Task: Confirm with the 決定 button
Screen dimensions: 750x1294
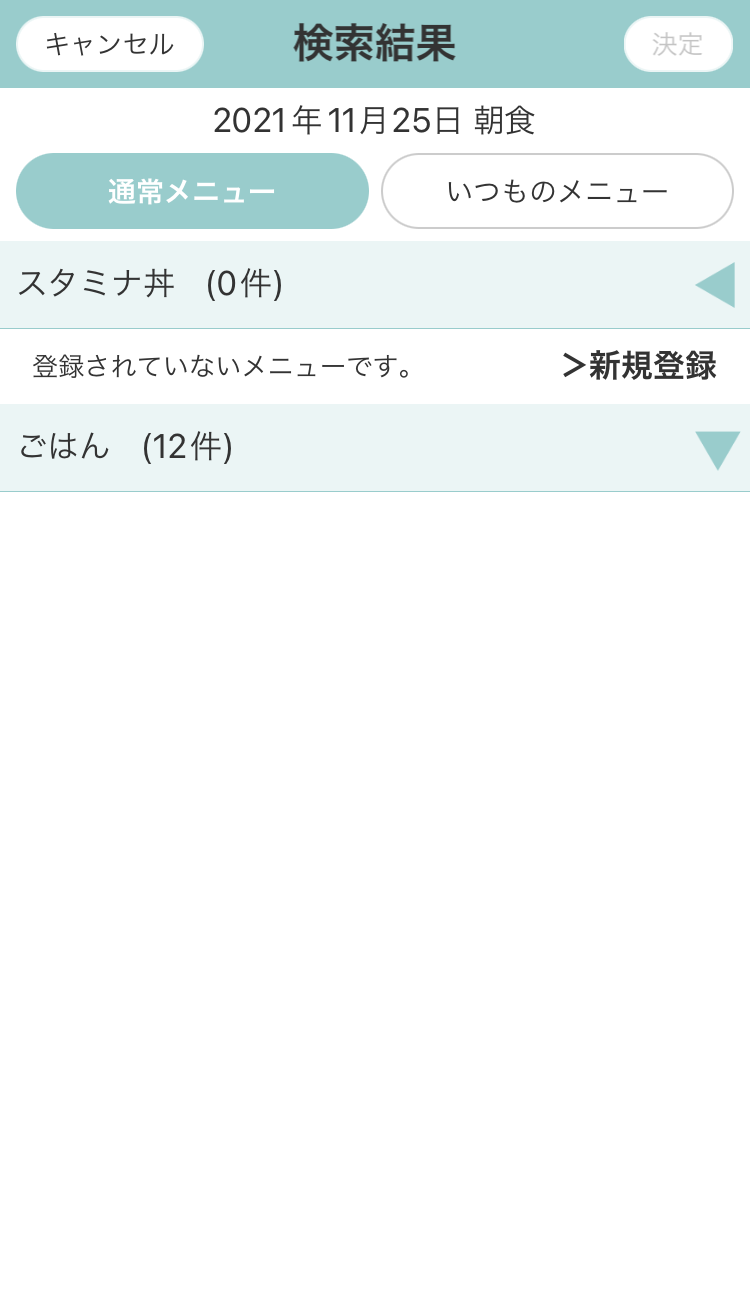Action: [x=678, y=44]
